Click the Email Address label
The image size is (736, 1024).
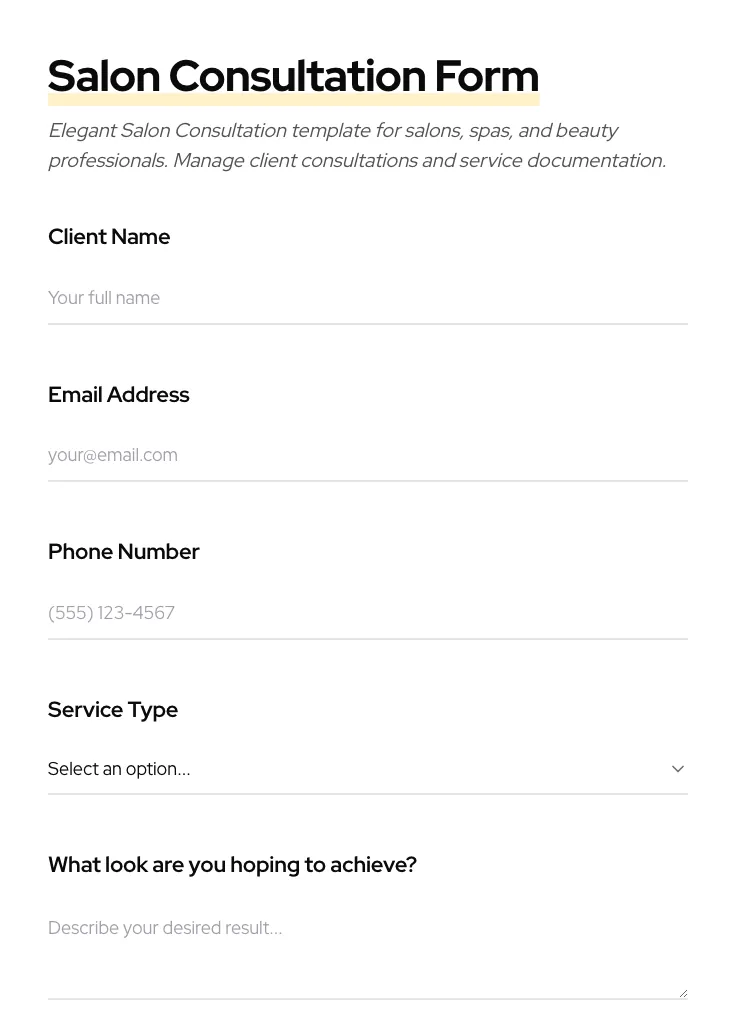pos(118,395)
